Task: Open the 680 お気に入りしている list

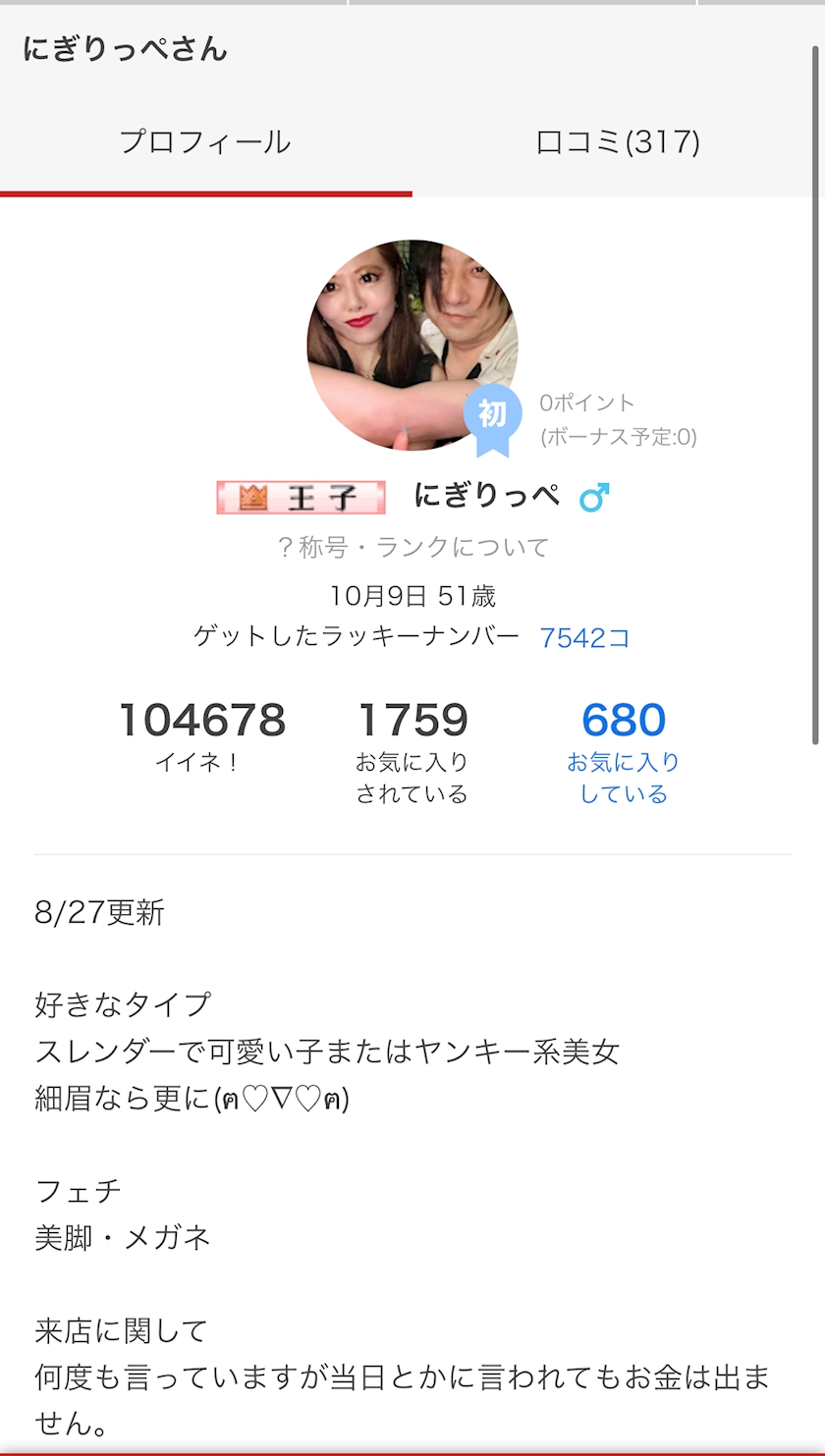Action: pos(623,751)
